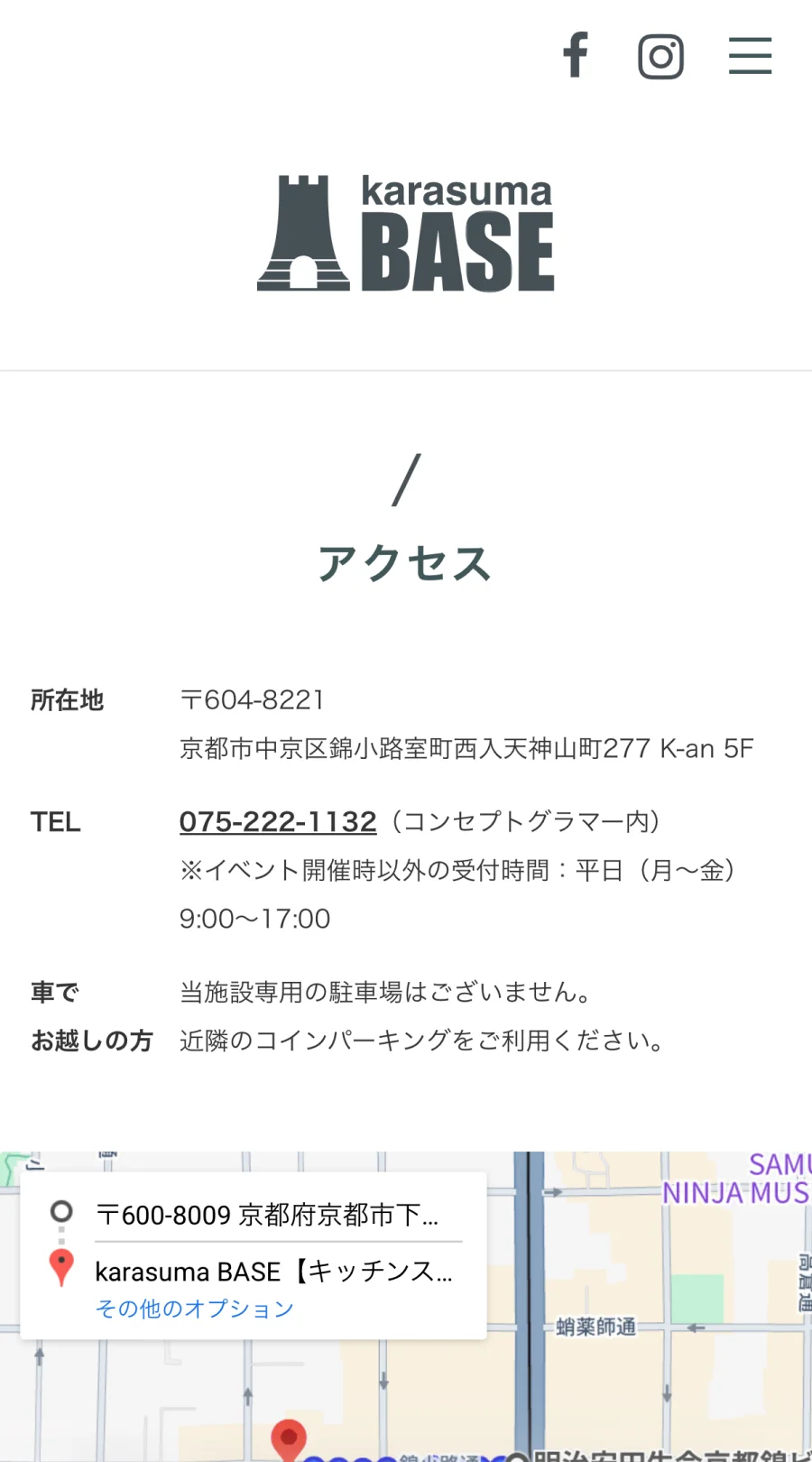Screen dimensions: 812x1462
Task: Go to homepage via karasuma BASE logo
Action: click(x=406, y=234)
